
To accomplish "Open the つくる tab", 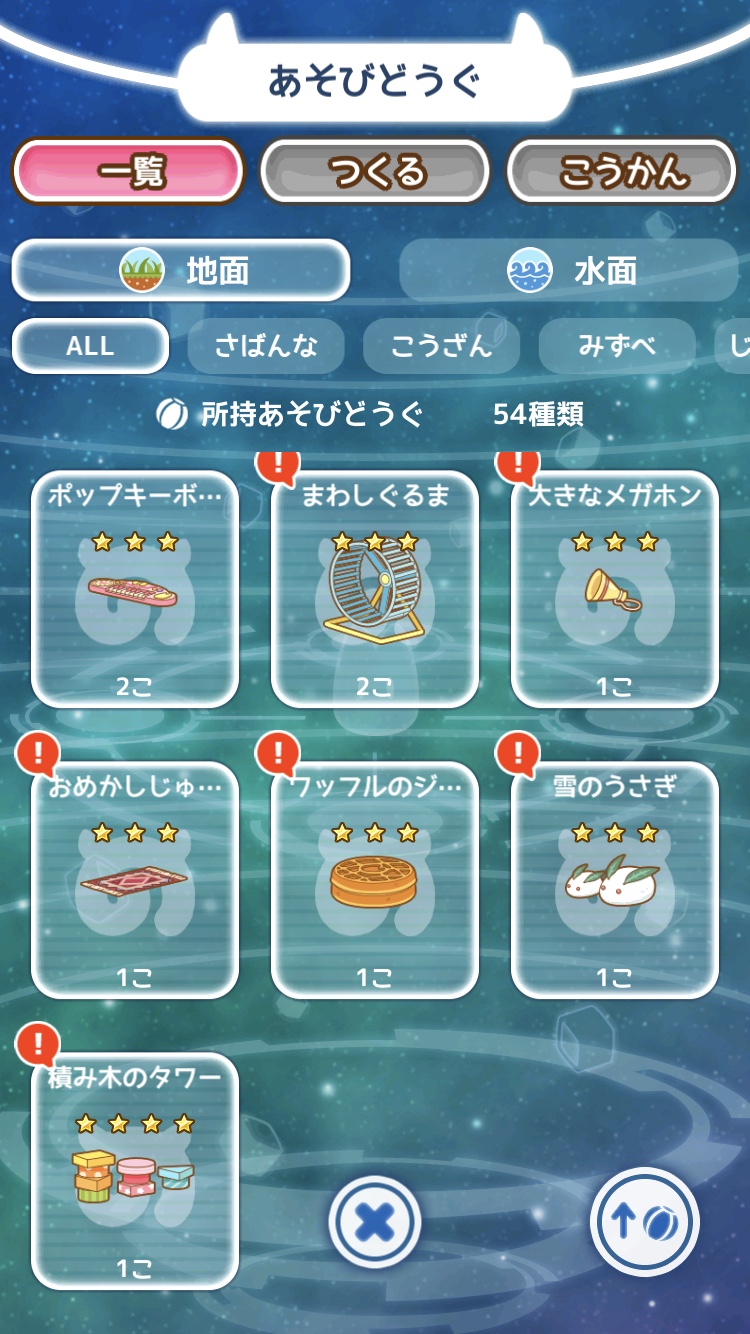I will 375,172.
